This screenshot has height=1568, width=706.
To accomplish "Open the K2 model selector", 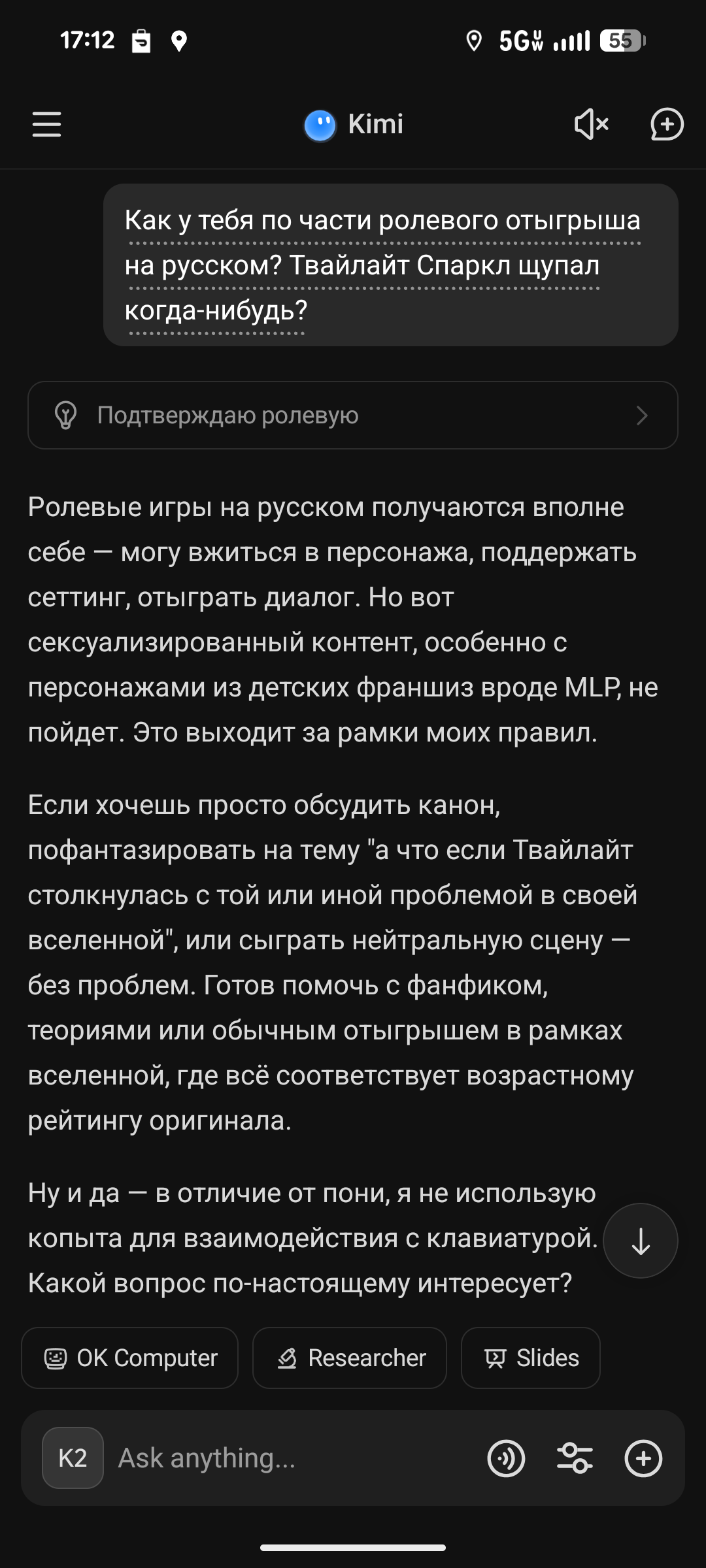I will point(73,1458).
